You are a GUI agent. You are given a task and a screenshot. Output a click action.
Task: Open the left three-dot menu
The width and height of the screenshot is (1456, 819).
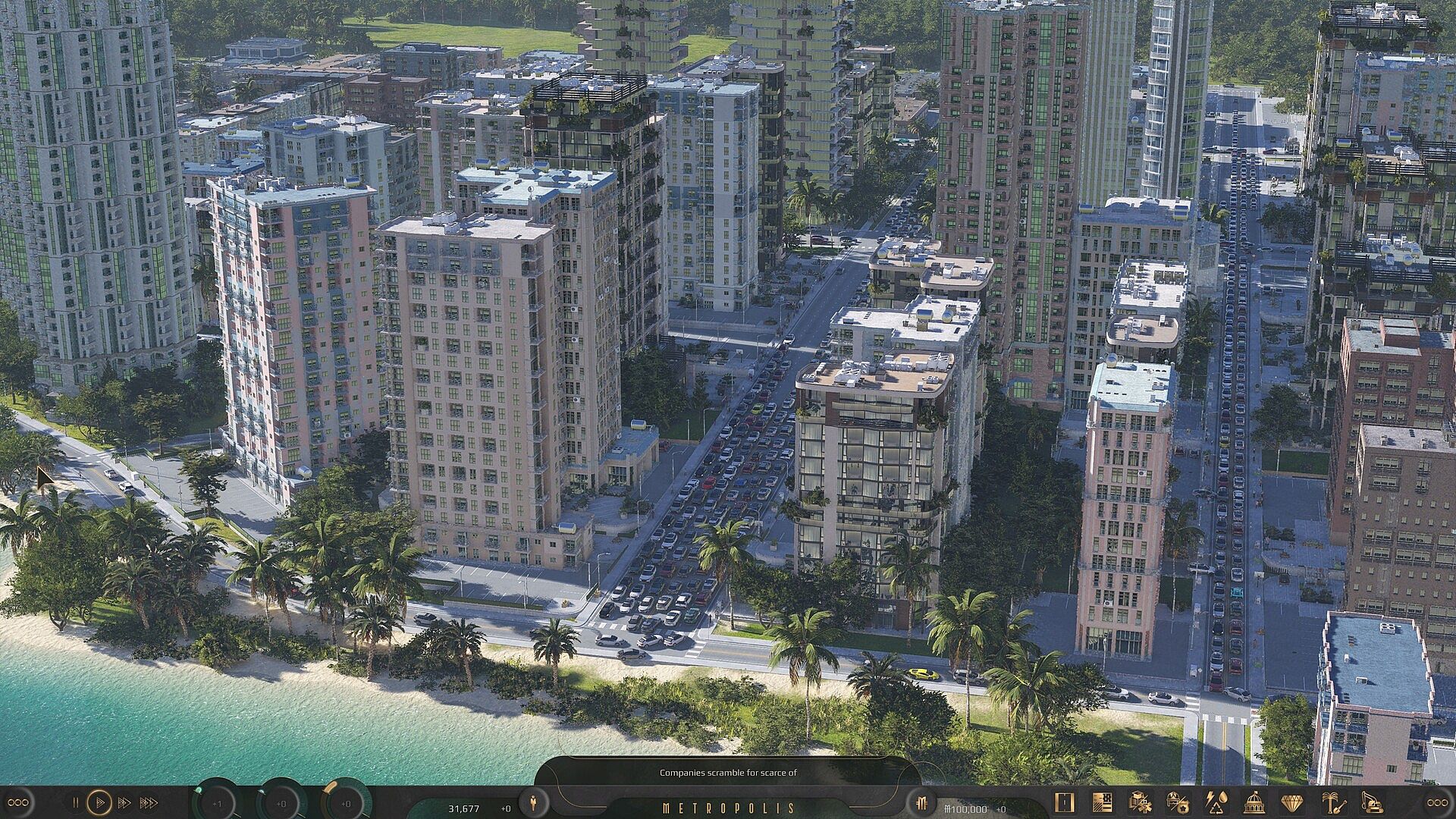click(x=18, y=802)
